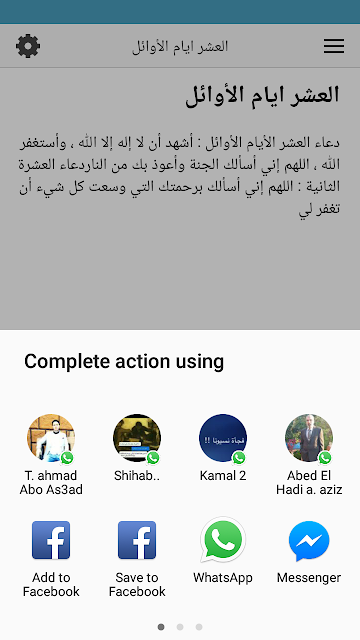Open the settings gear icon
The width and height of the screenshot is (360, 640).
(x=28, y=46)
